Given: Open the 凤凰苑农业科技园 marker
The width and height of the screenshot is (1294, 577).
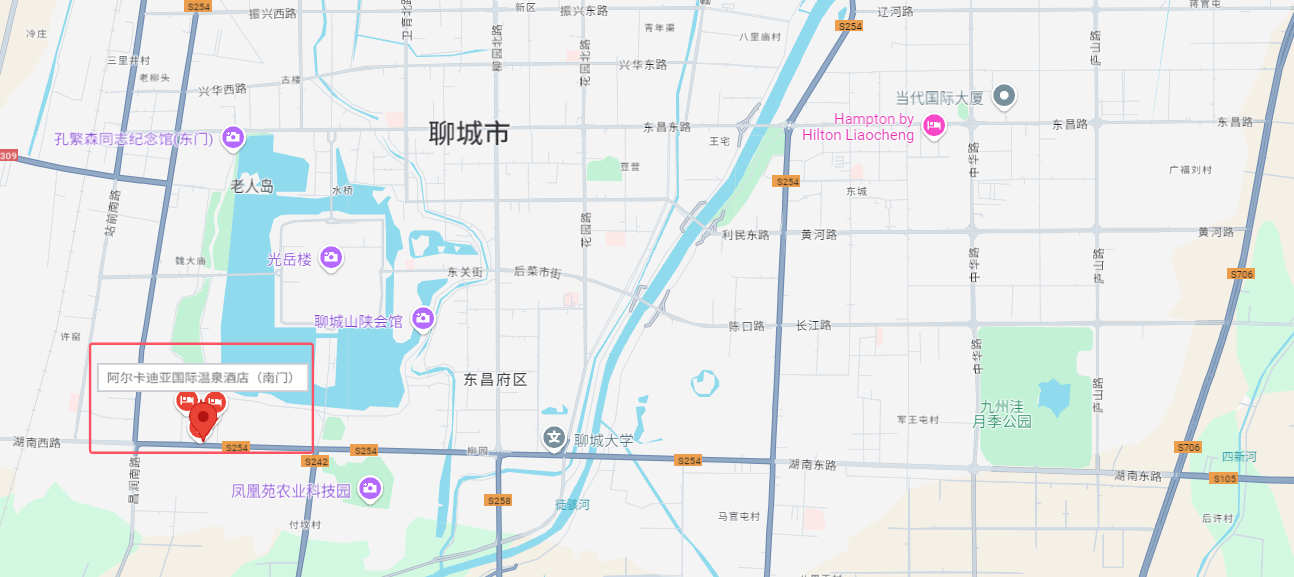Looking at the screenshot, I should coord(370,488).
